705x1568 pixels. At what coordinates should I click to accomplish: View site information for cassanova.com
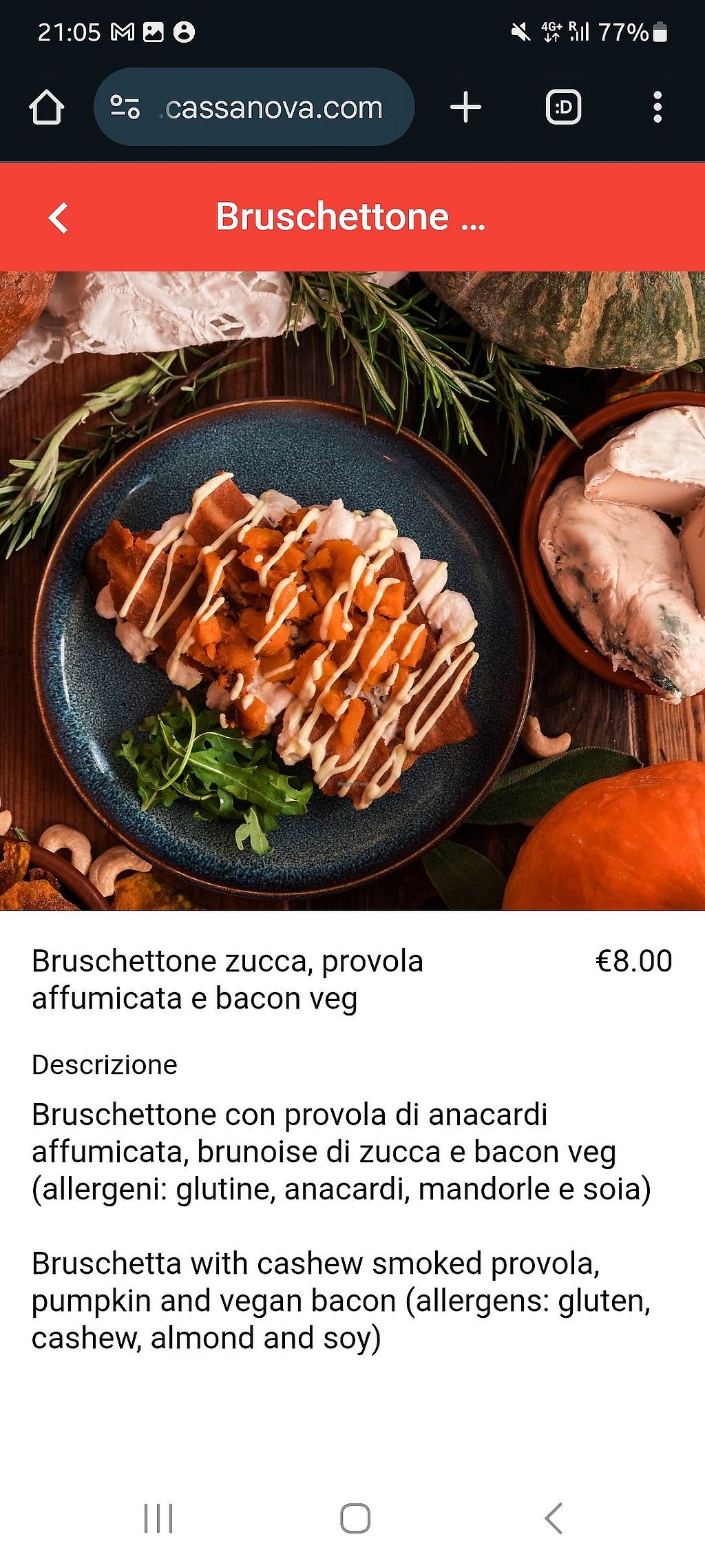(x=125, y=107)
